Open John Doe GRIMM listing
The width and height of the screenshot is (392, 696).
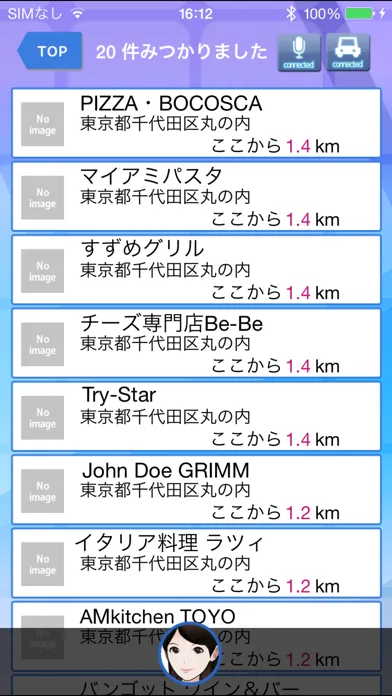(196, 490)
